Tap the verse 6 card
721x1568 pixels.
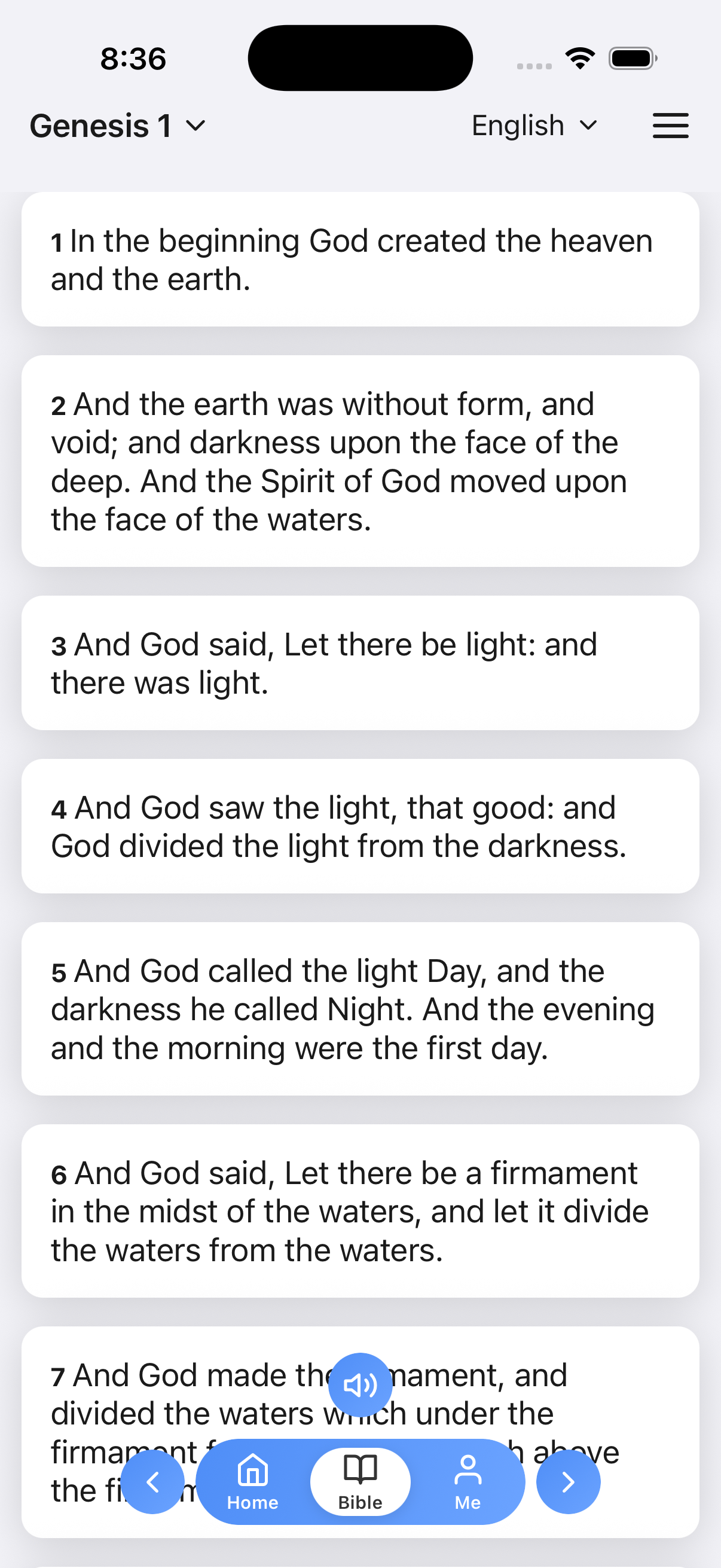click(x=360, y=1211)
